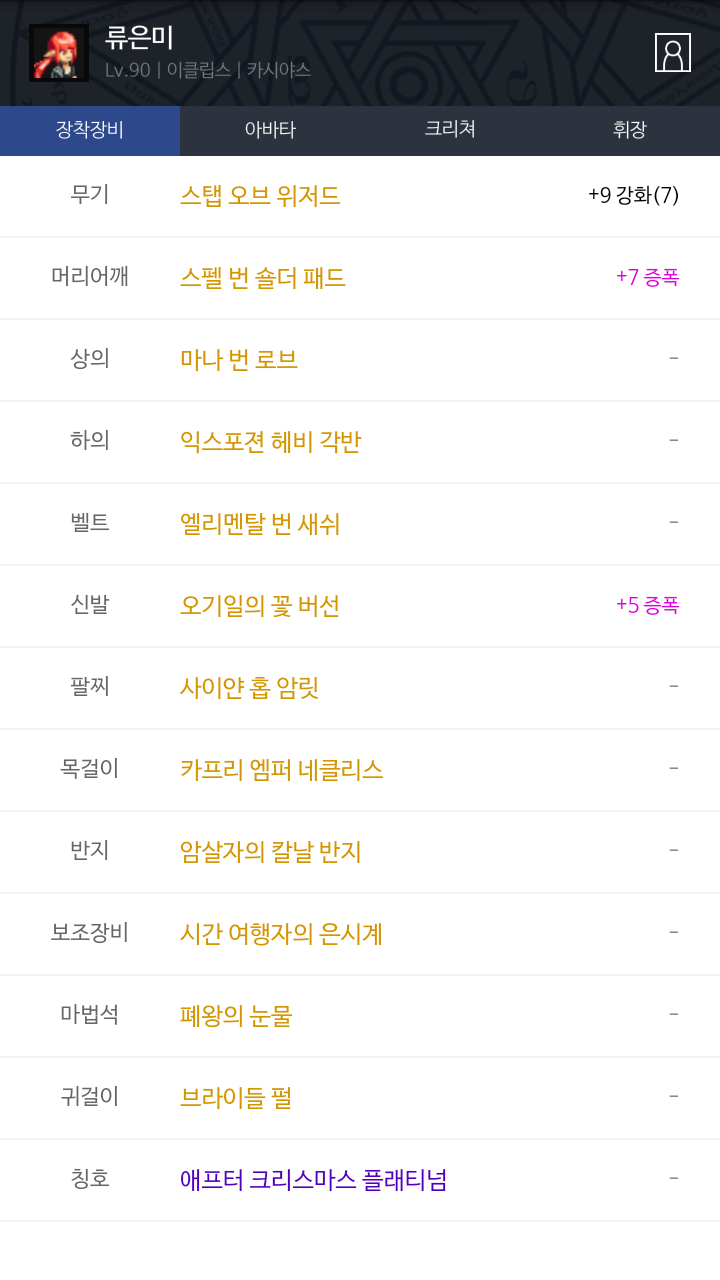Open 사이얀 홉 암릿 bracelet
Image resolution: width=720 pixels, height=1280 pixels.
tap(249, 688)
